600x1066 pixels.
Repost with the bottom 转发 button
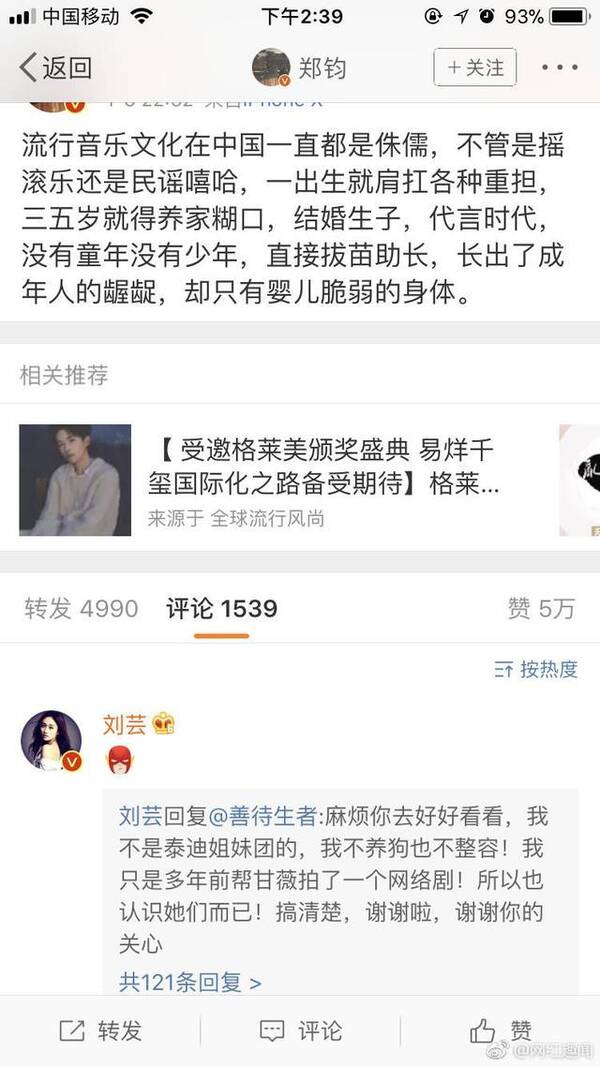[x=100, y=1031]
